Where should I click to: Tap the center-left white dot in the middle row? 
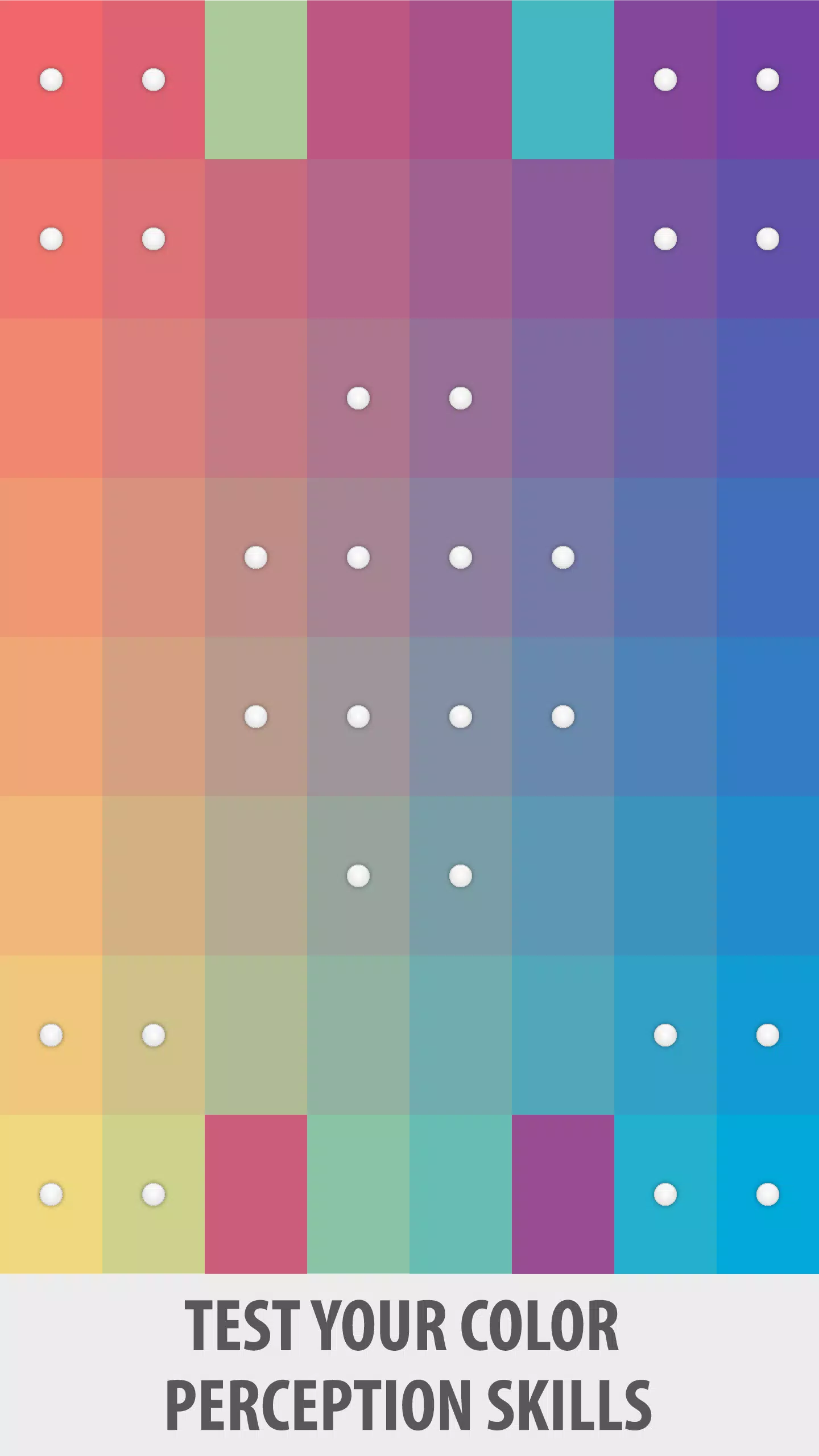coord(257,559)
